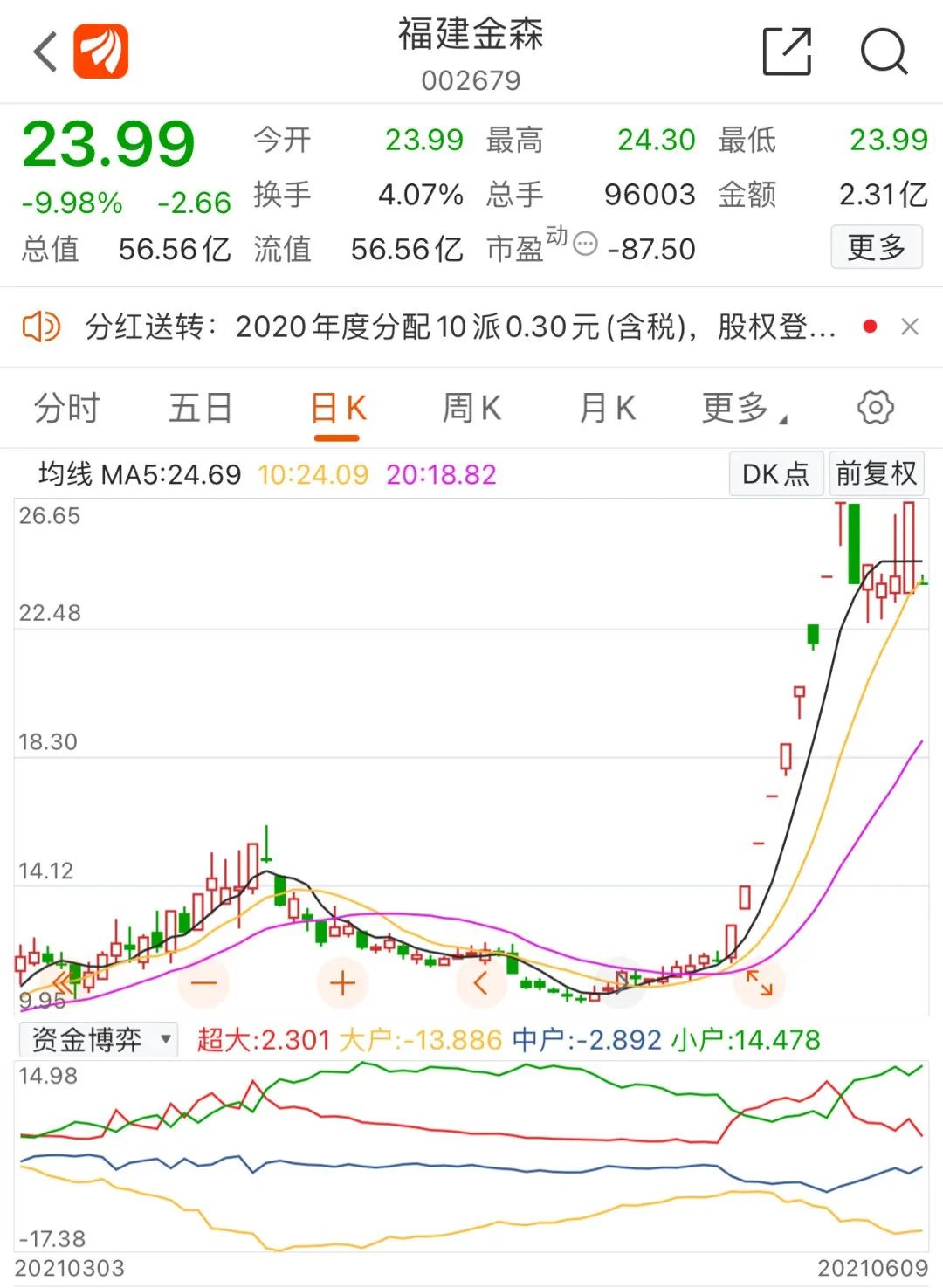
Task: Tap the 更多 button beside 市盈
Action: [876, 248]
